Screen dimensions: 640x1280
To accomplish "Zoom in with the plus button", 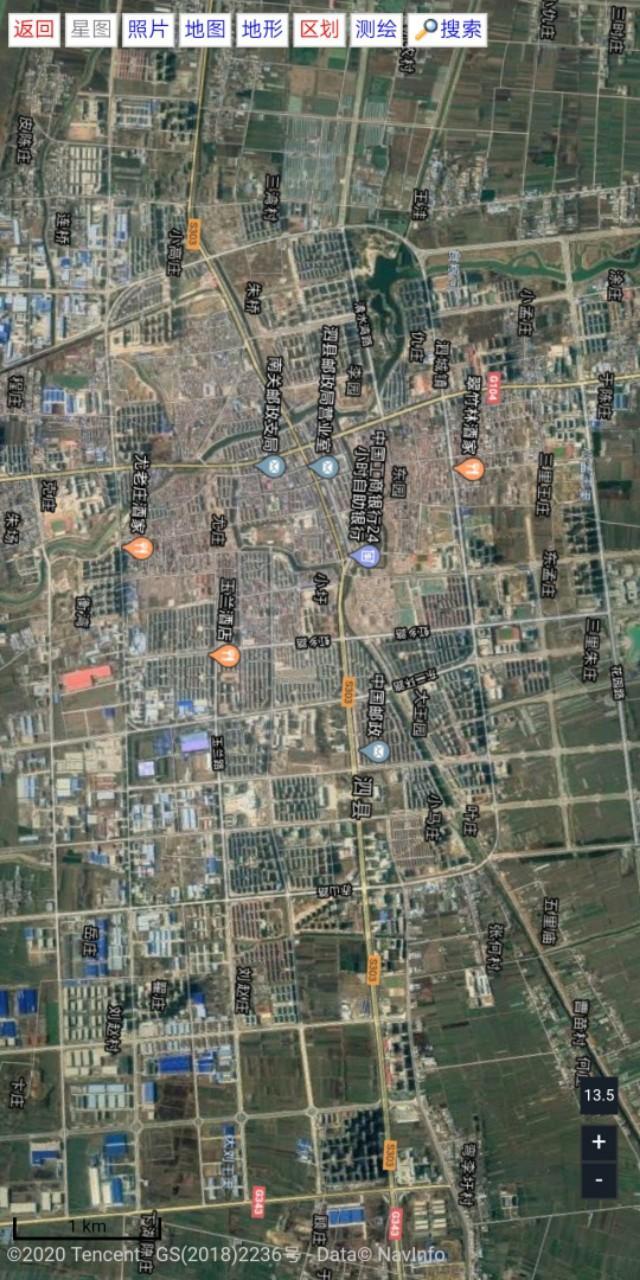I will 599,1142.
